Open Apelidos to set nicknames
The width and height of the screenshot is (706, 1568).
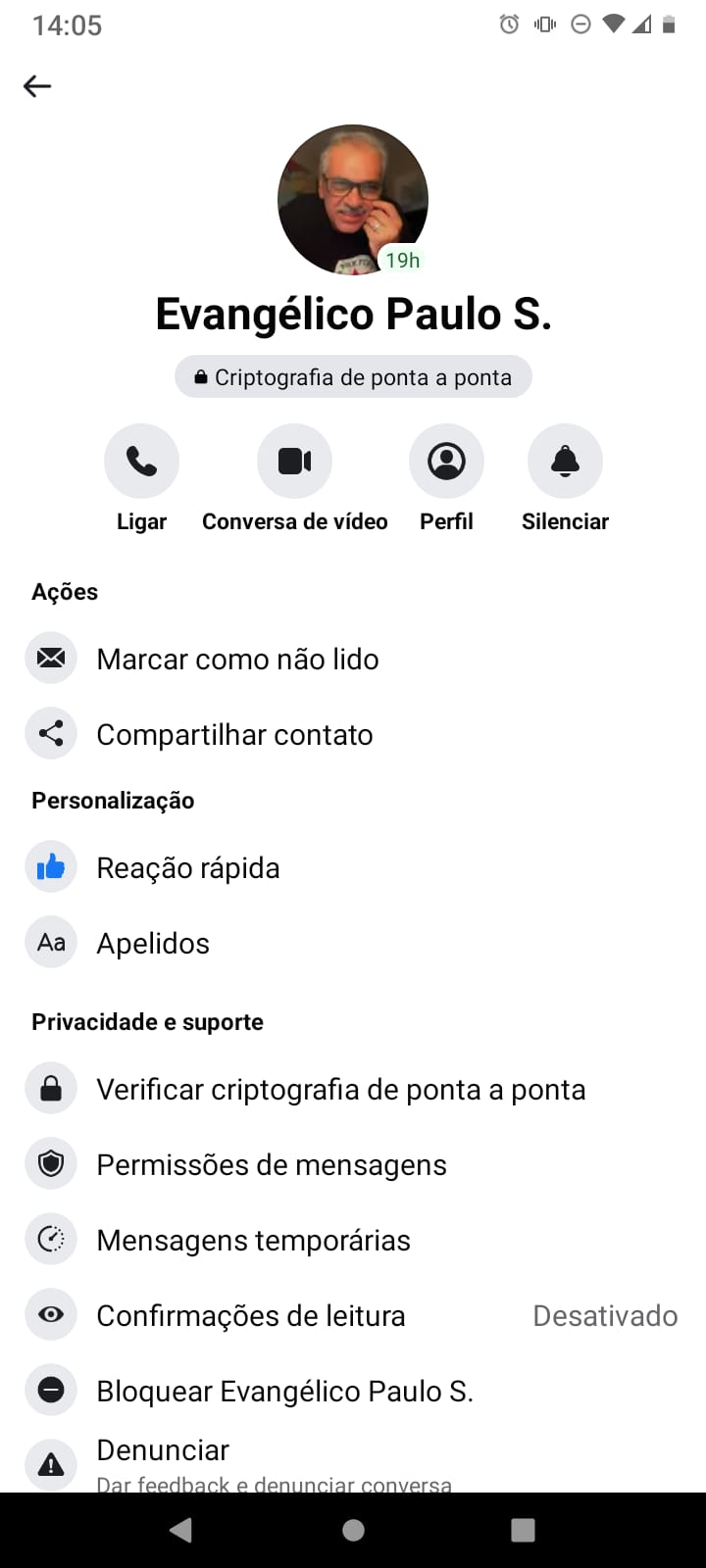click(153, 944)
